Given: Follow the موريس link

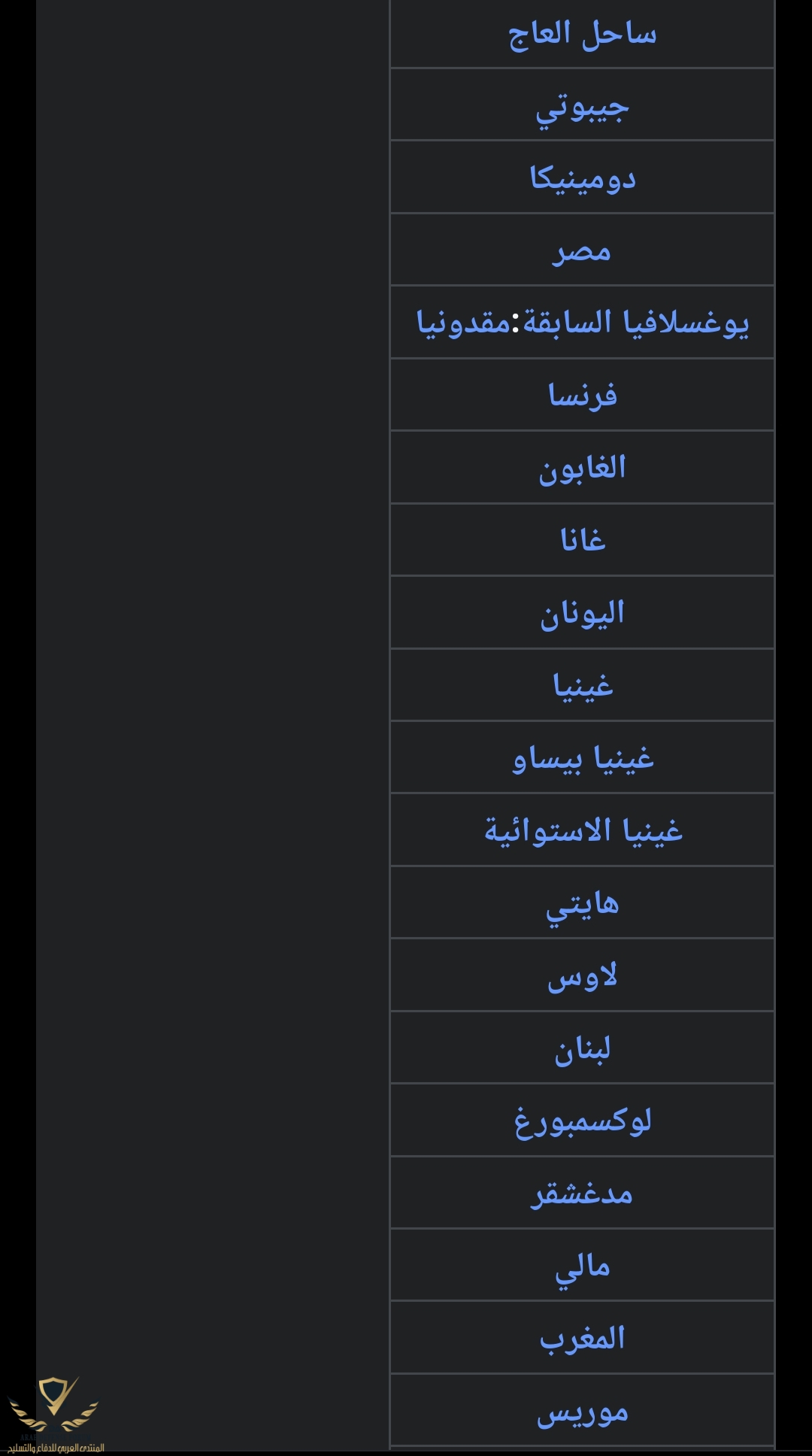Looking at the screenshot, I should [582, 1413].
